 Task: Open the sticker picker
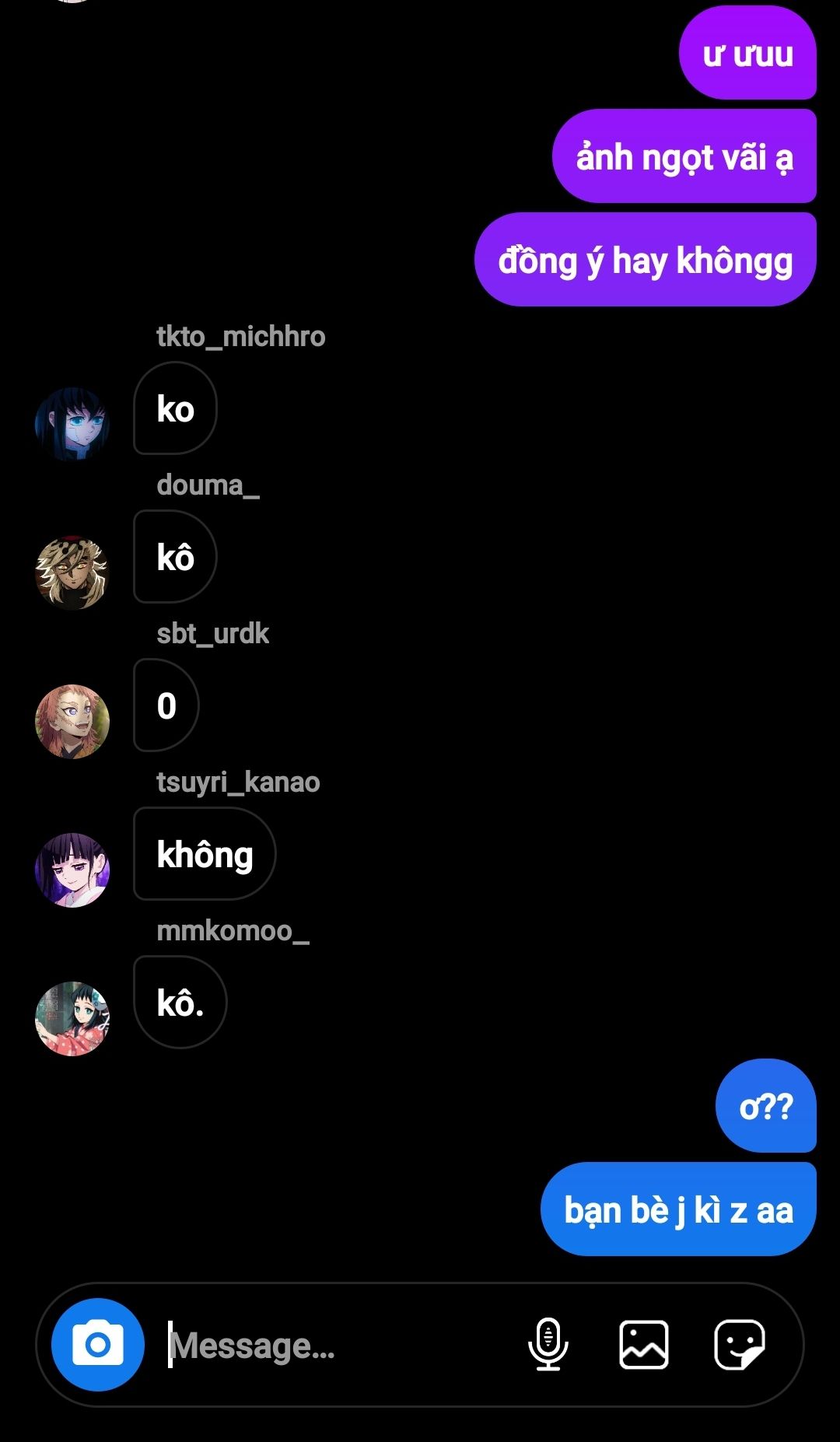tap(739, 1344)
